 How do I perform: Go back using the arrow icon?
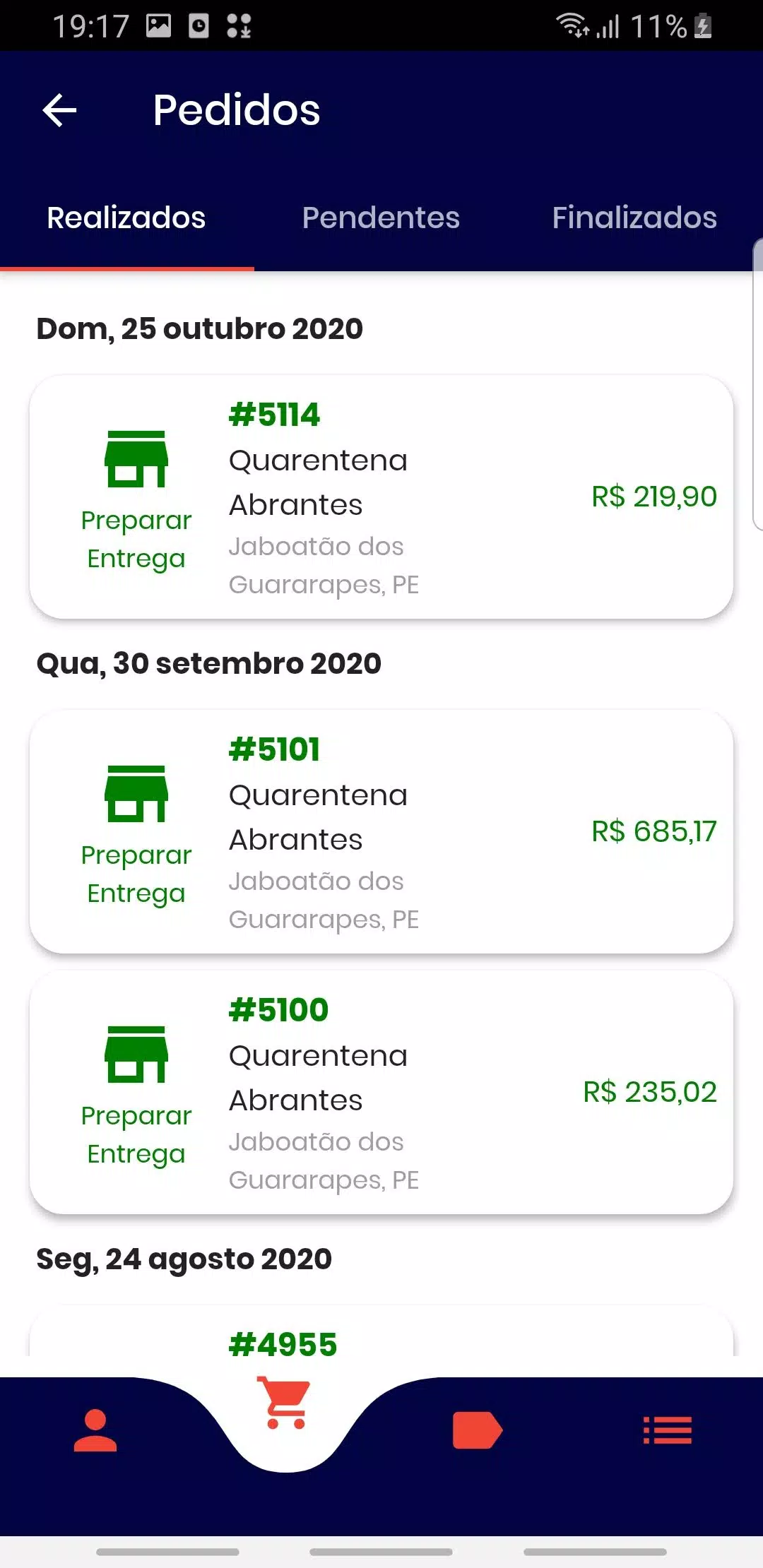coord(59,111)
